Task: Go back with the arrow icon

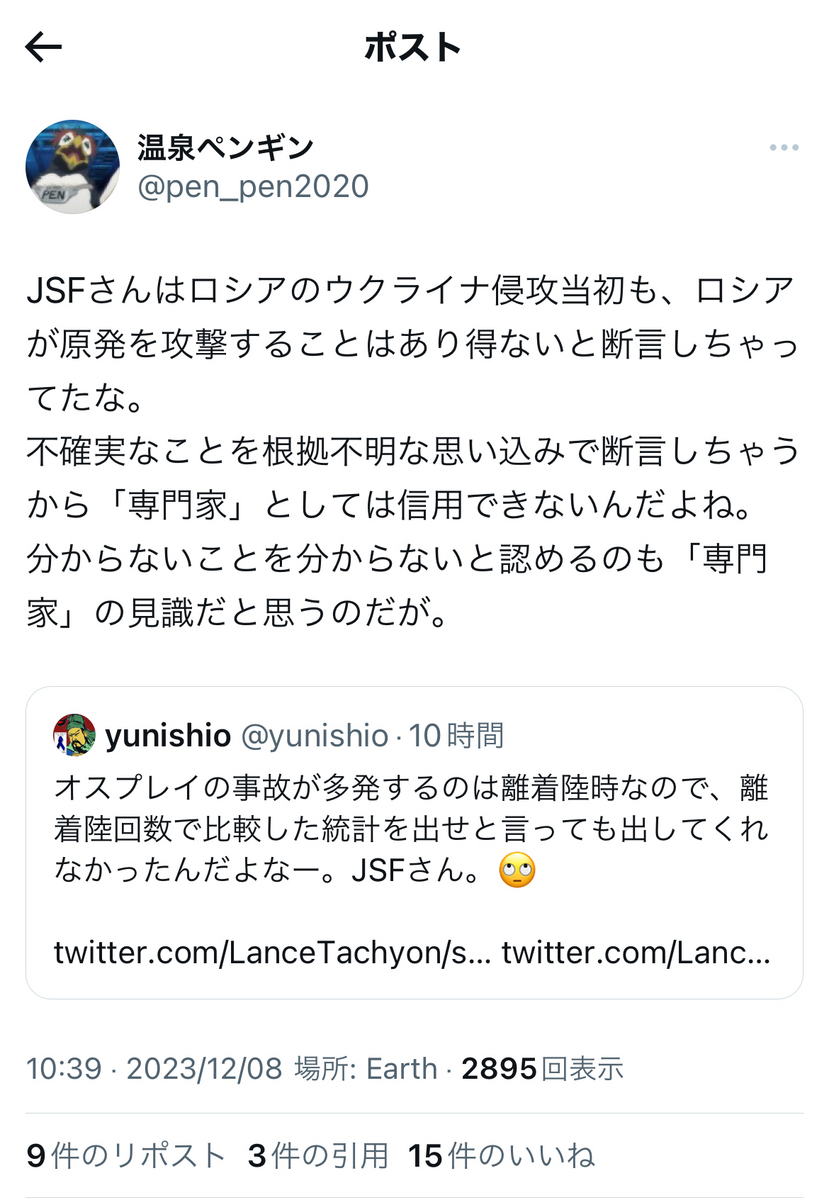Action: point(44,47)
